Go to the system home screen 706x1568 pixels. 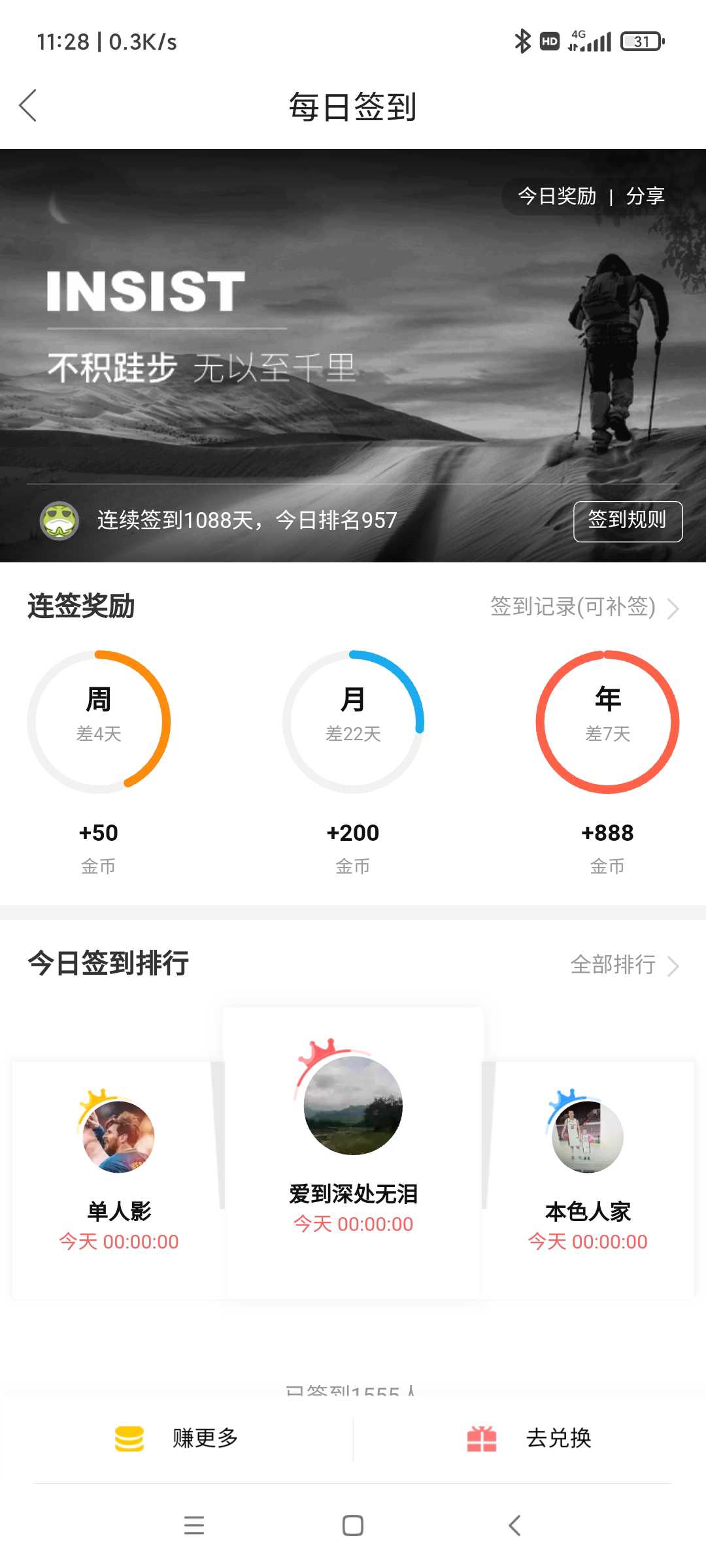pyautogui.click(x=353, y=1526)
